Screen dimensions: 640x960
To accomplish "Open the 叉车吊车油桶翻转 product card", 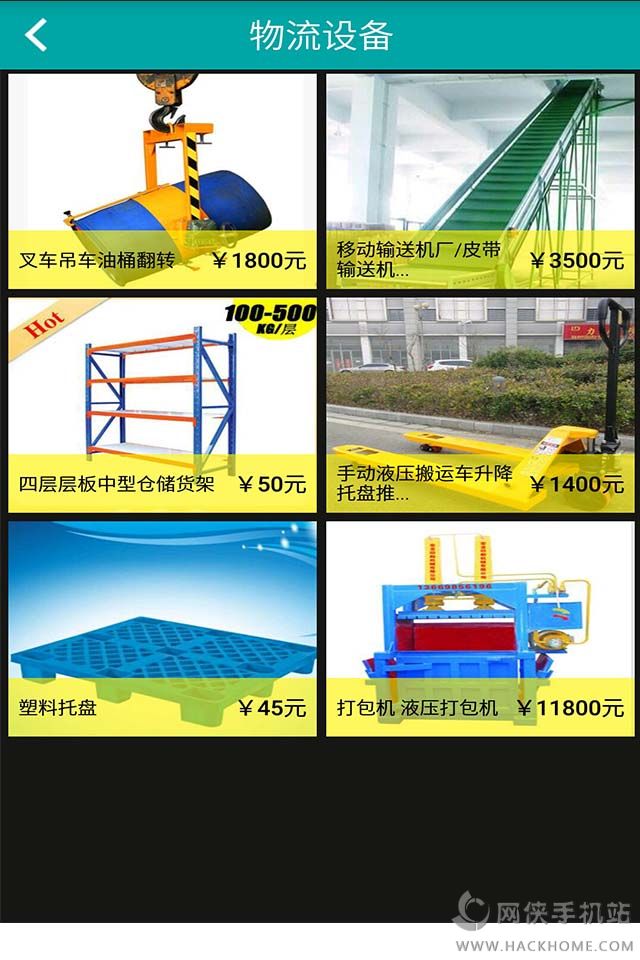I will (162, 181).
